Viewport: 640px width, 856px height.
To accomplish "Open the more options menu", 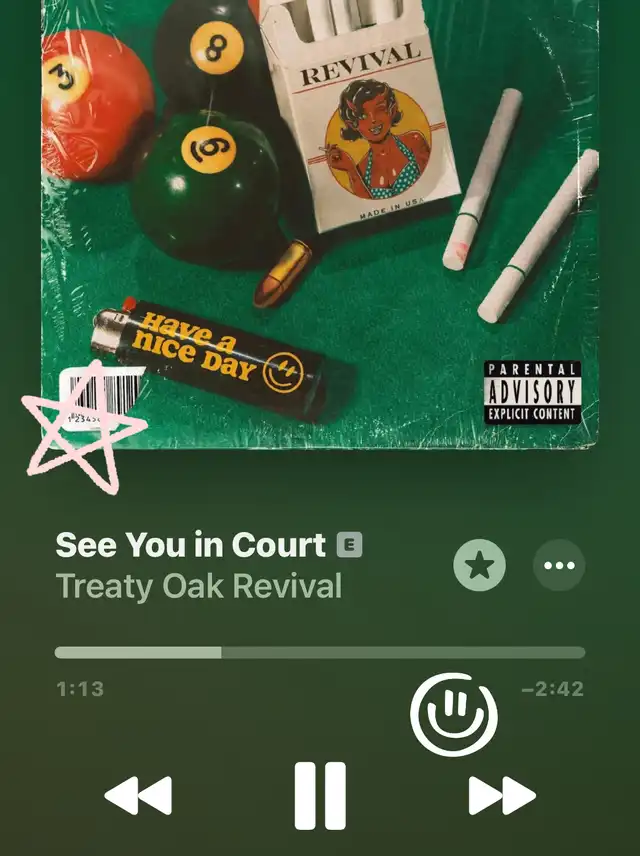I will point(559,567).
